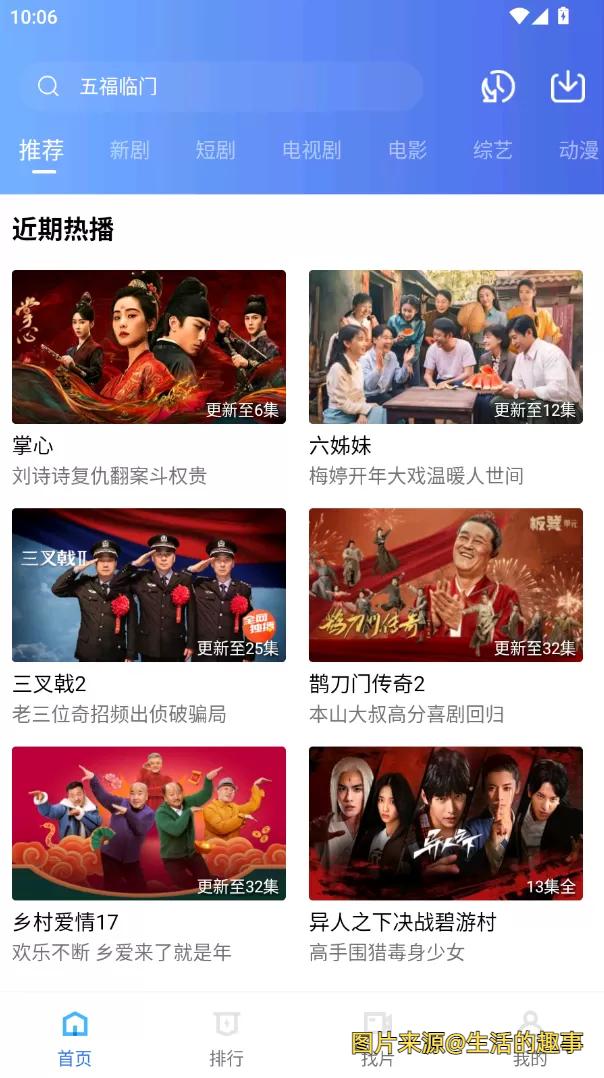Switch to the 新剧 tab
Screen dimensions: 604x1078
(129, 150)
